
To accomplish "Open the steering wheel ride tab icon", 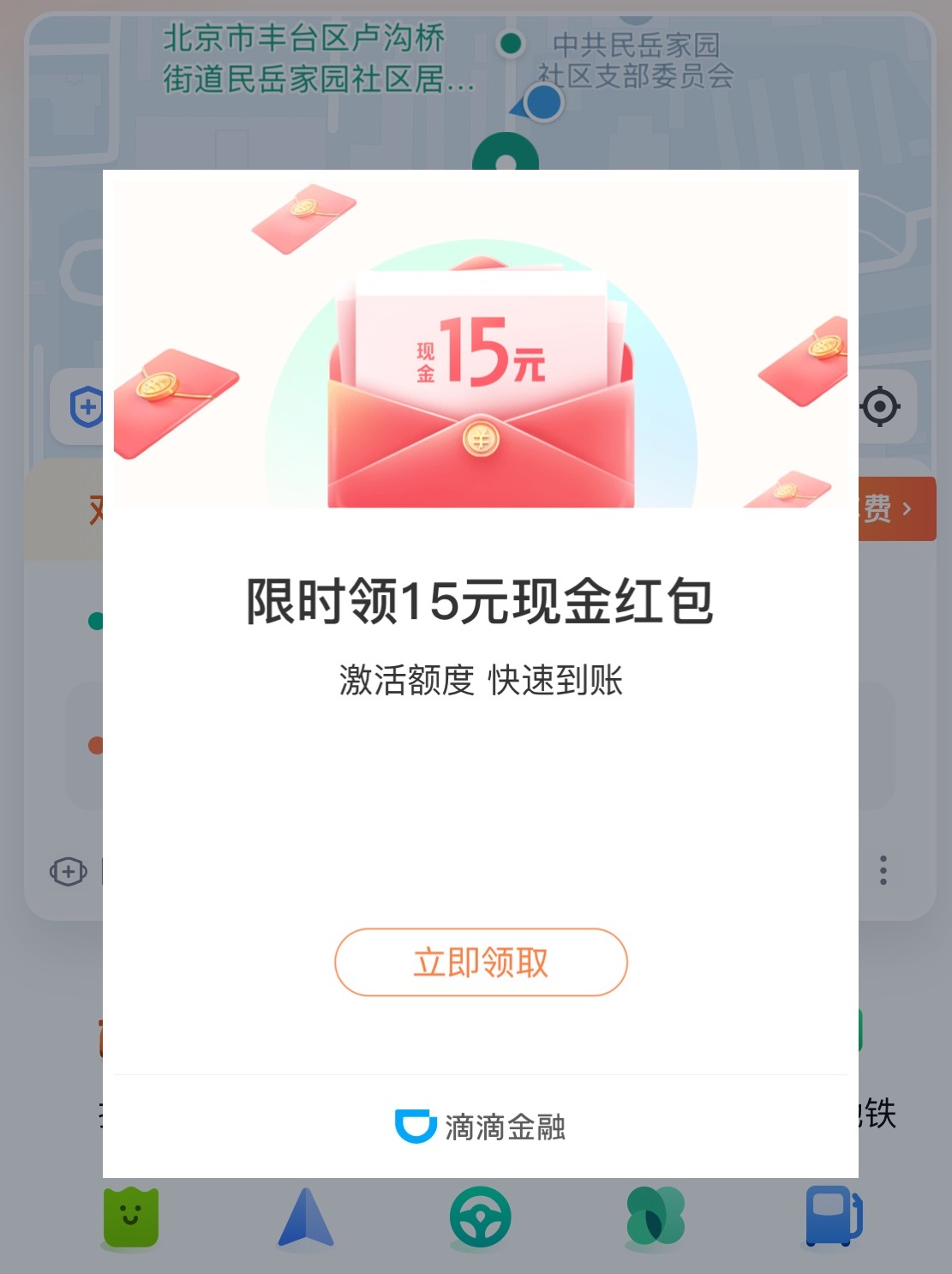I will click(x=480, y=1217).
